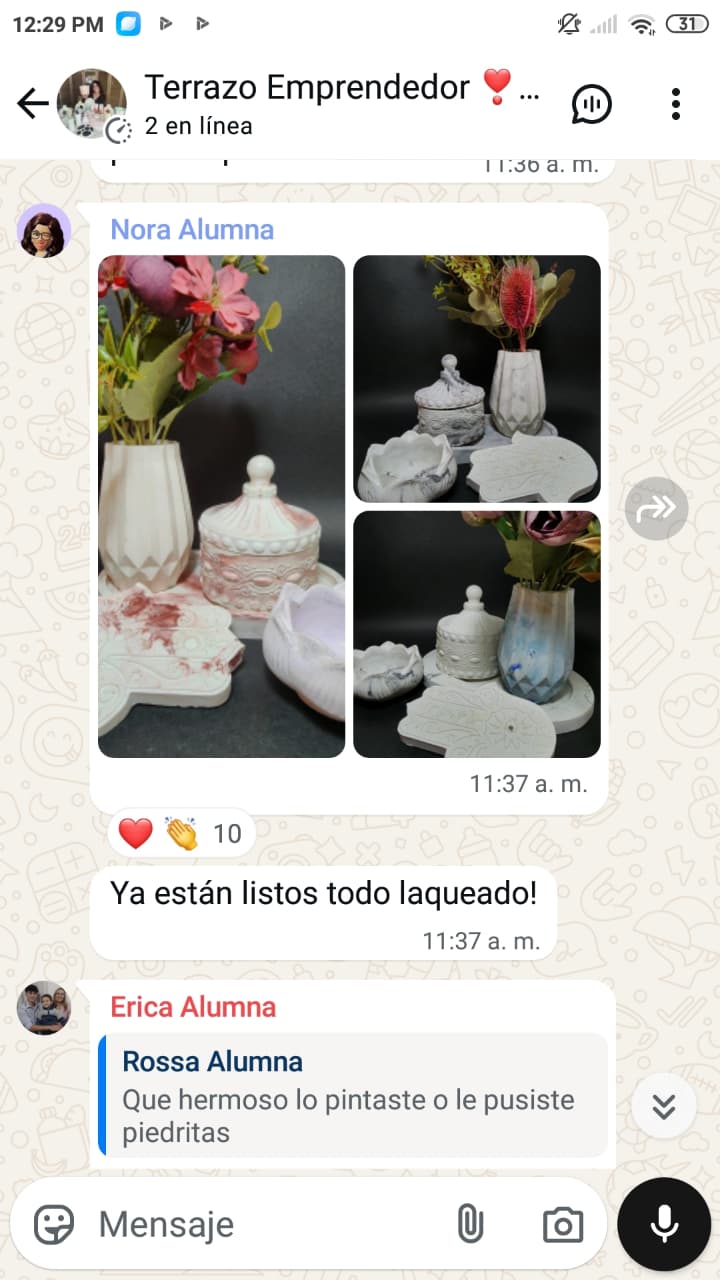Tap the microphone to record voice message
Screen dimensions: 720x1280
pos(664,1224)
